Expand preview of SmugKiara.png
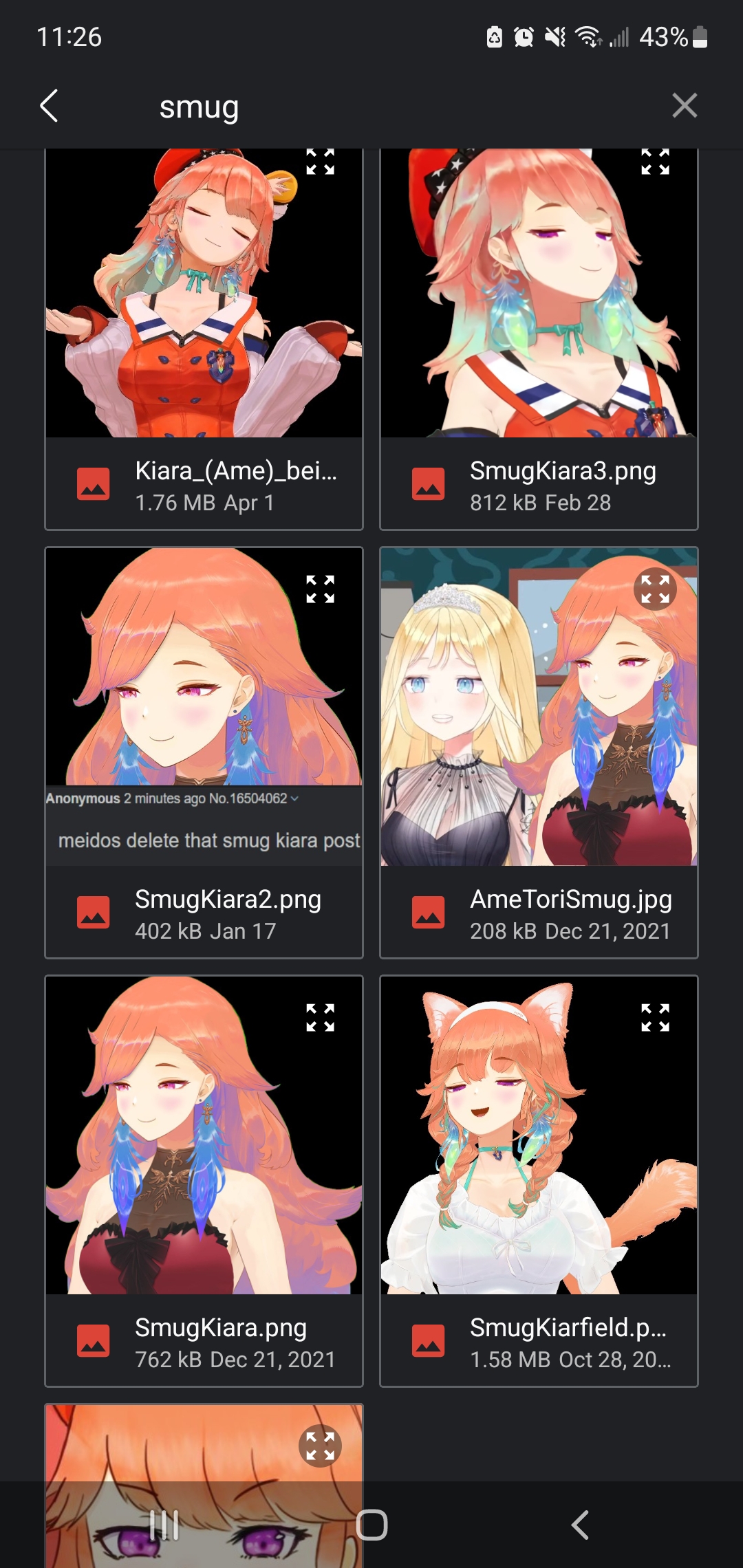743x1568 pixels. (320, 1018)
